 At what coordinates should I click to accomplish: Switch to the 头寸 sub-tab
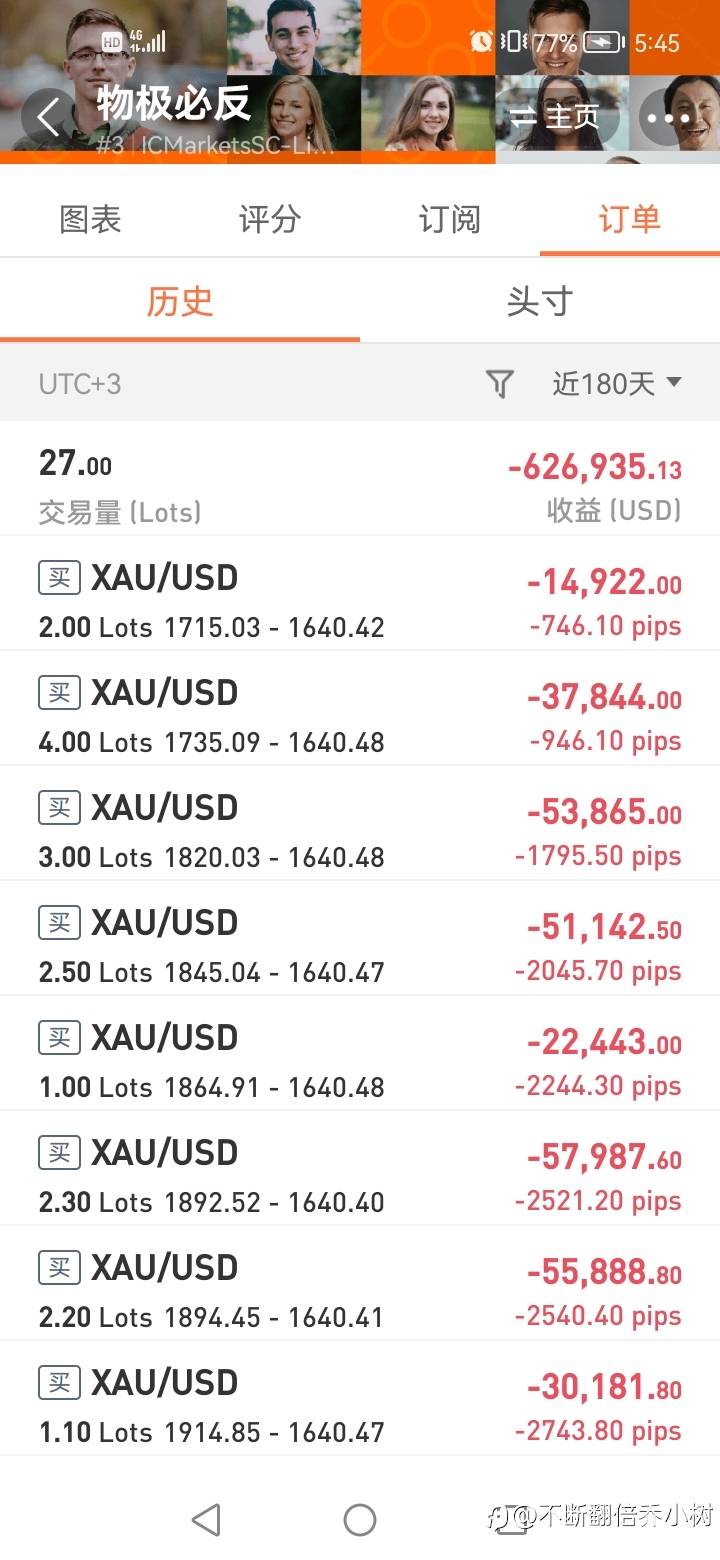pyautogui.click(x=540, y=301)
